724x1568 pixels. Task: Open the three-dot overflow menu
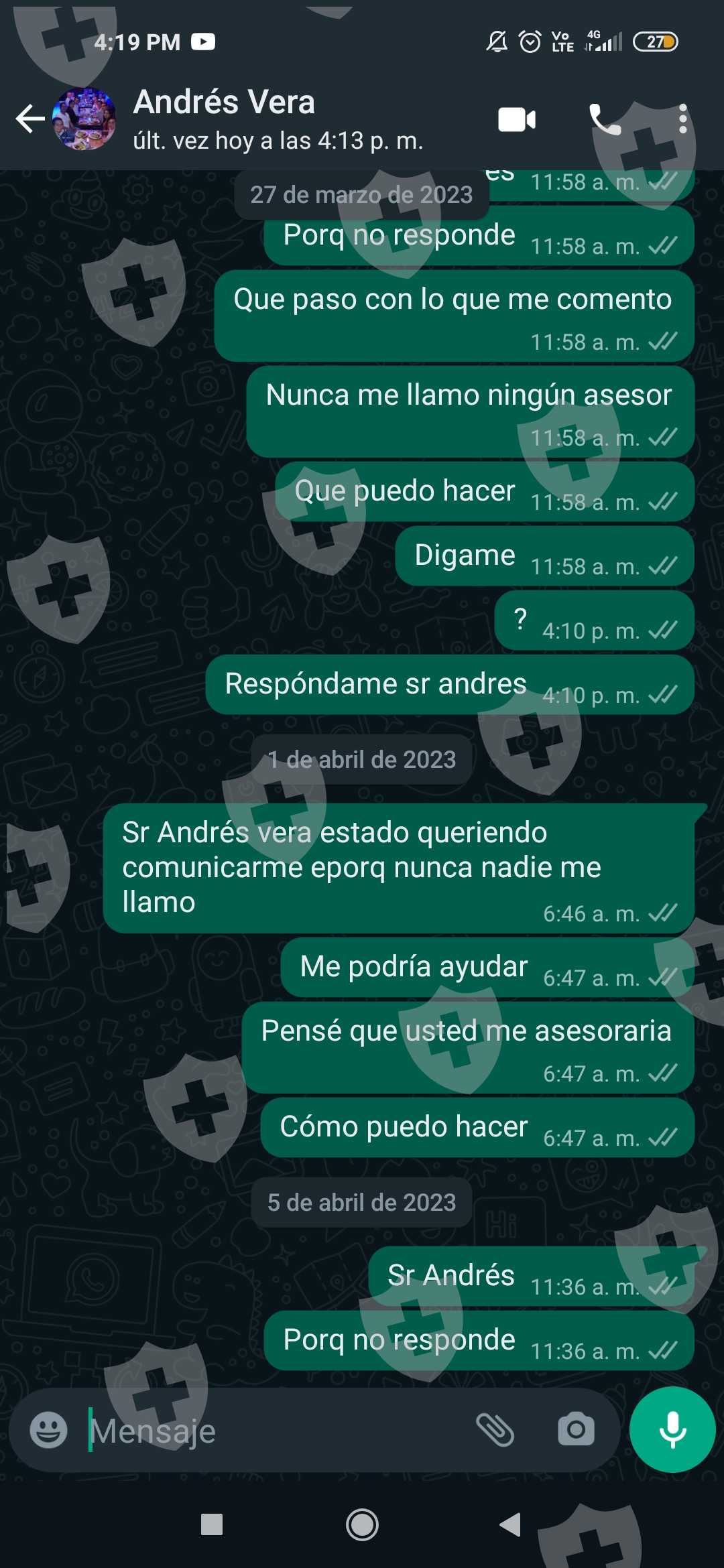tap(682, 119)
